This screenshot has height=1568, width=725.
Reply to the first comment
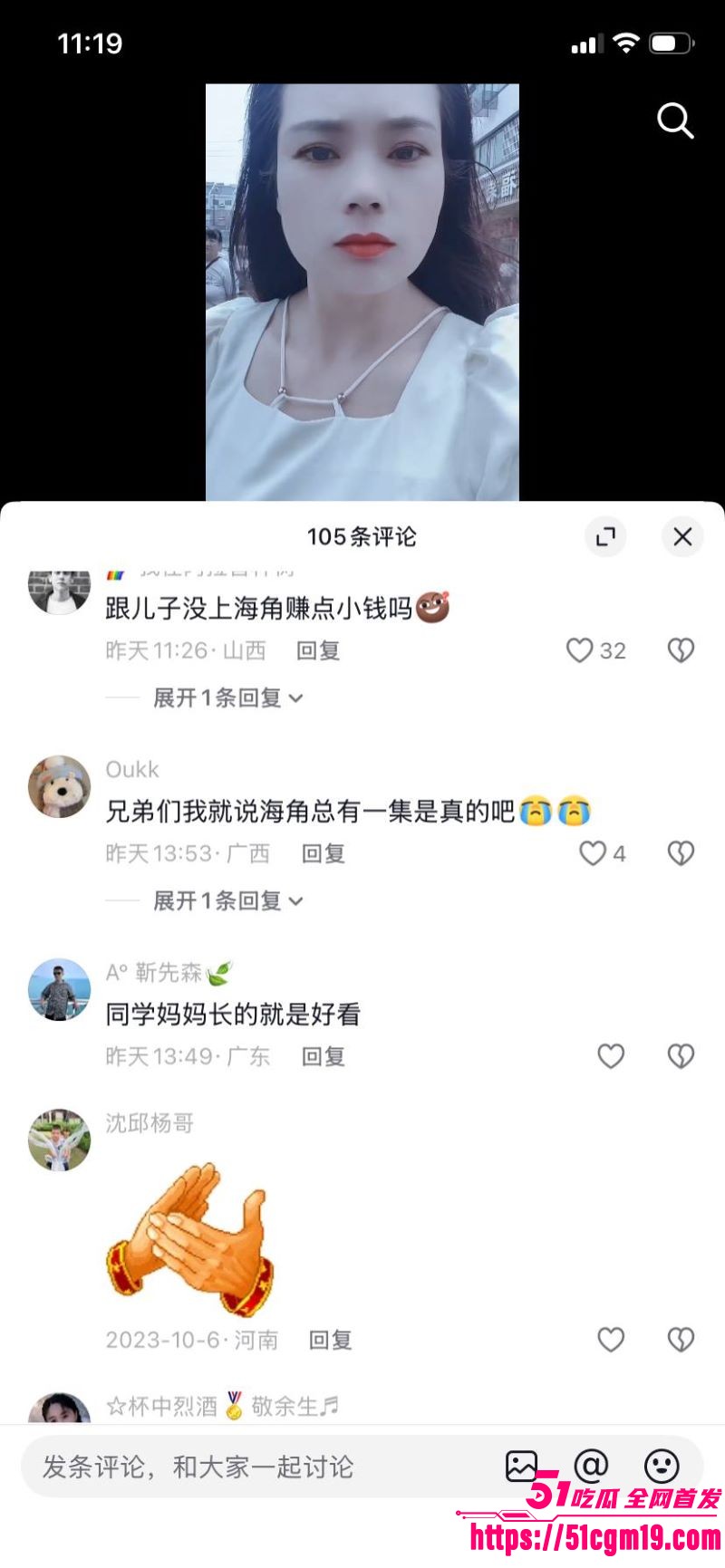(317, 650)
